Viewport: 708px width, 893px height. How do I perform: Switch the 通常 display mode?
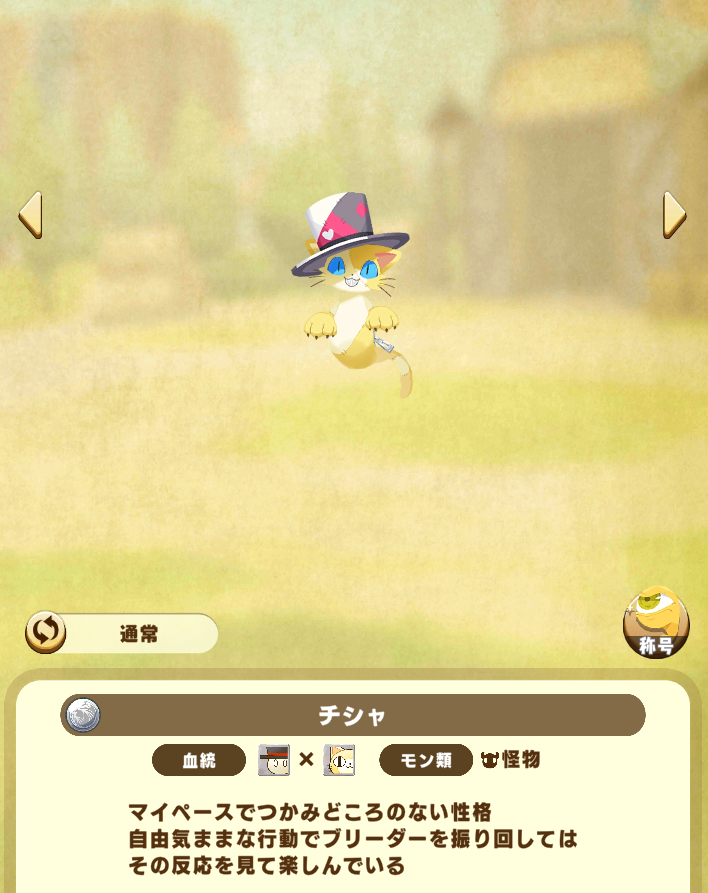coord(47,633)
